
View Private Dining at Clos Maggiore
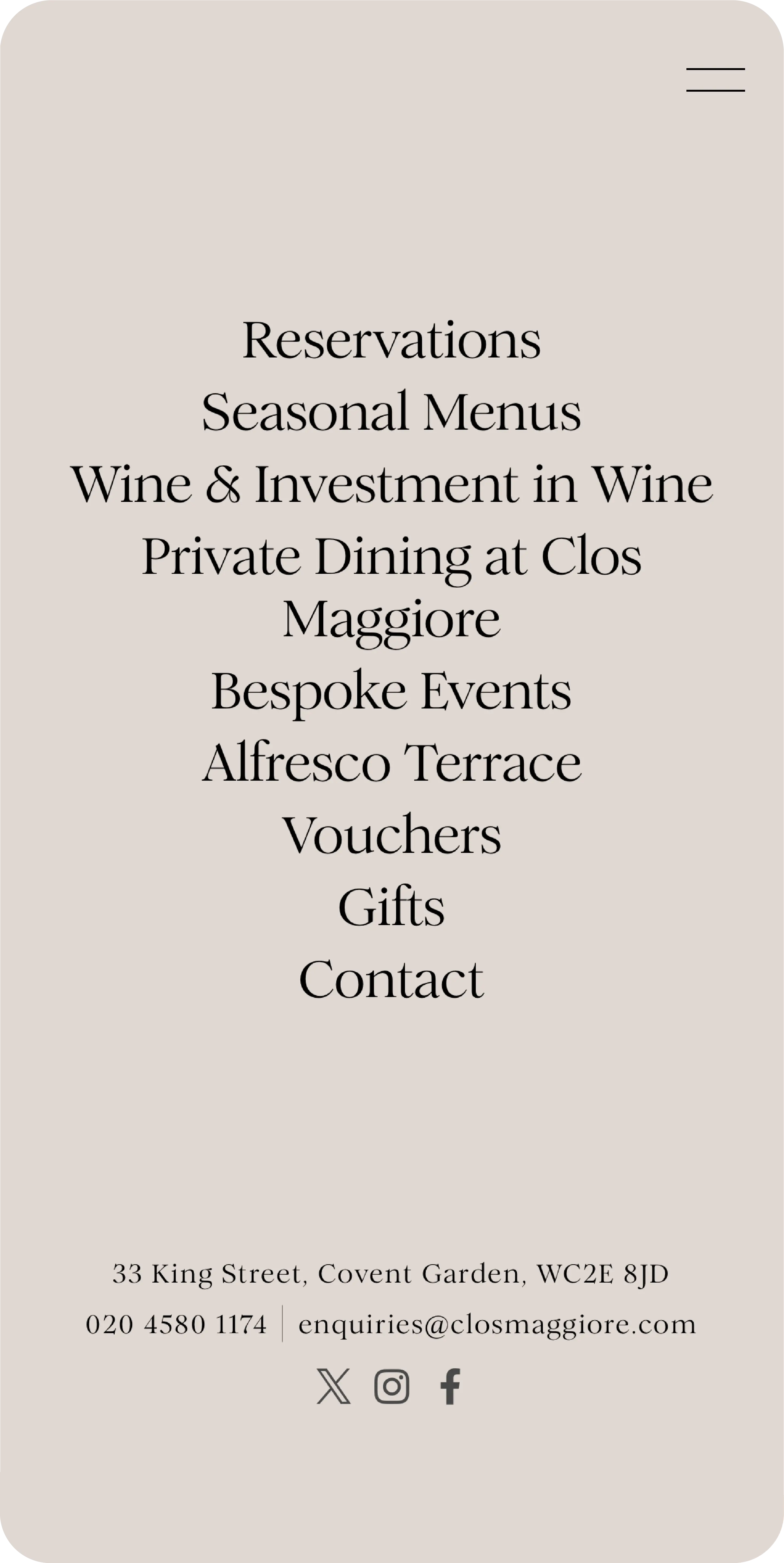[x=391, y=587]
